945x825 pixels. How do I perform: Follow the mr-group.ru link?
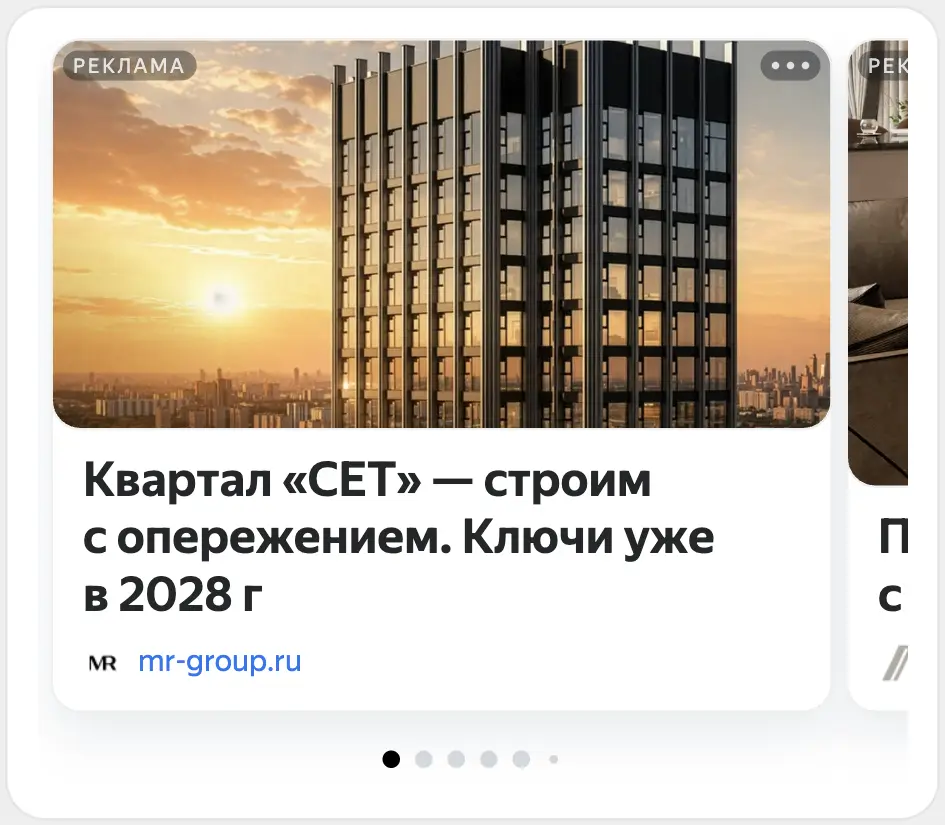click(x=219, y=661)
